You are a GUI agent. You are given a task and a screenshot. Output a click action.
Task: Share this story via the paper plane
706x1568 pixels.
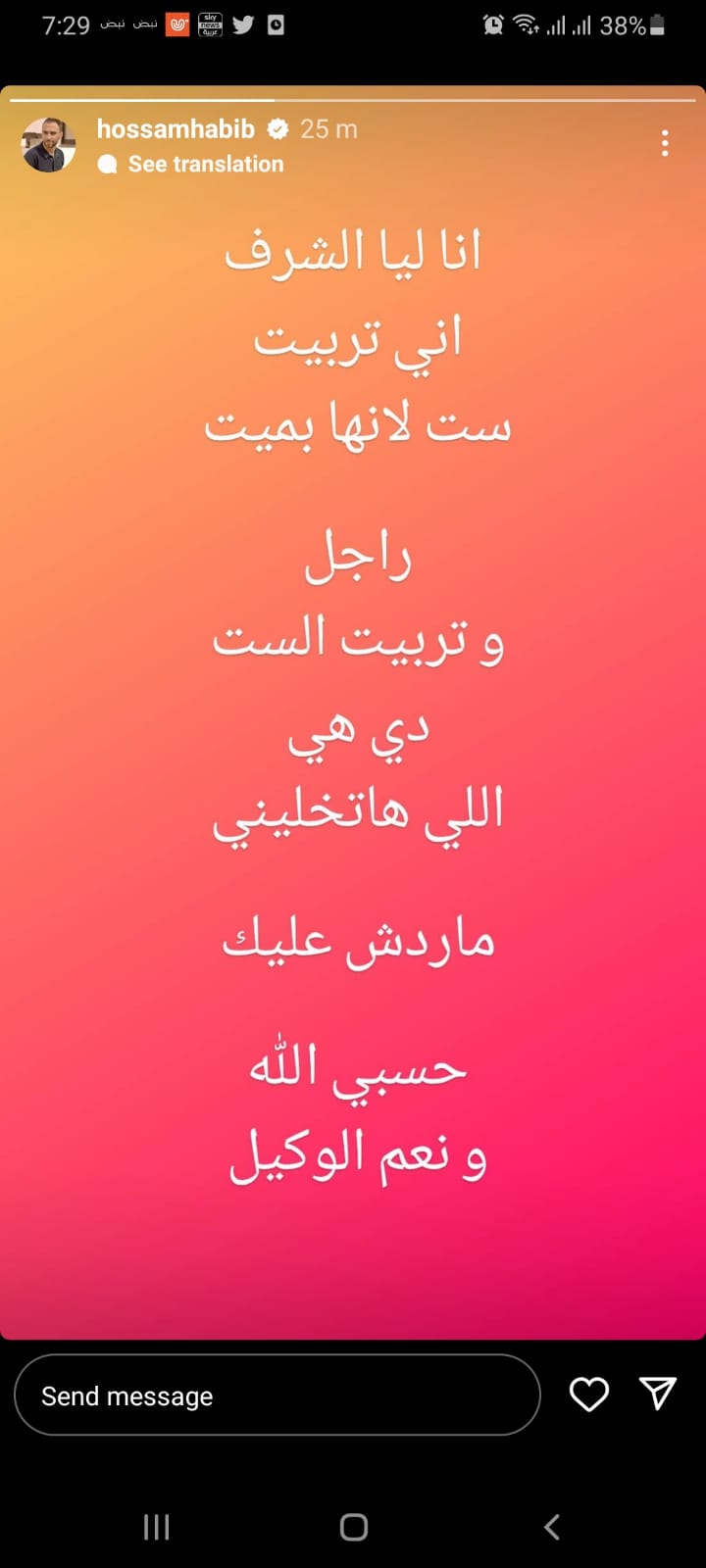click(x=657, y=1394)
